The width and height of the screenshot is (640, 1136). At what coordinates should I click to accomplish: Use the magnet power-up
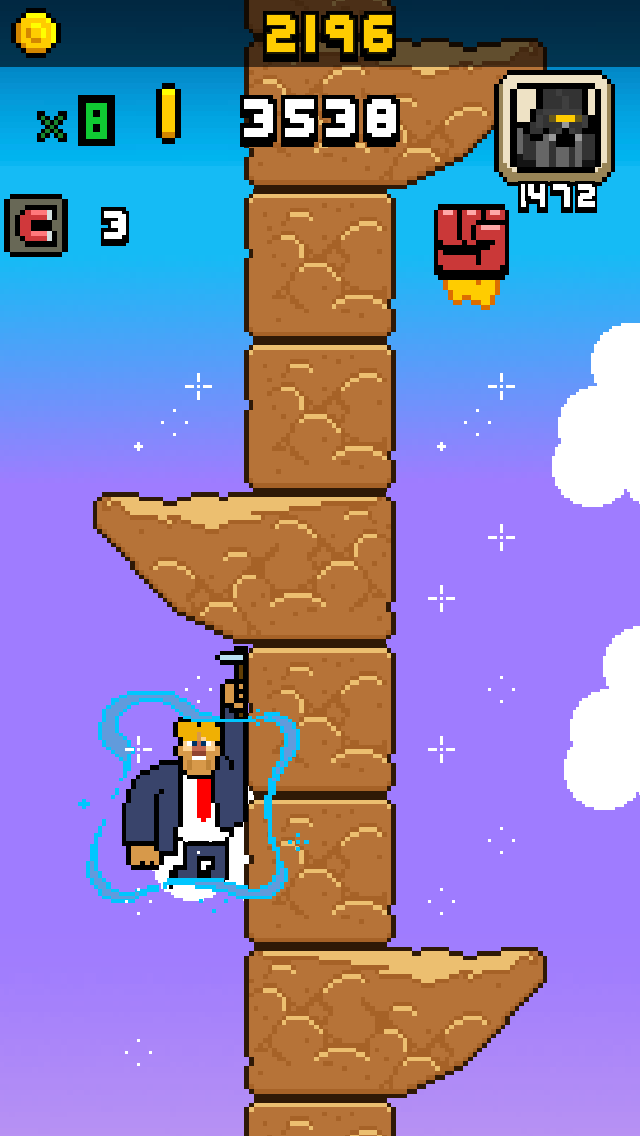(36, 225)
